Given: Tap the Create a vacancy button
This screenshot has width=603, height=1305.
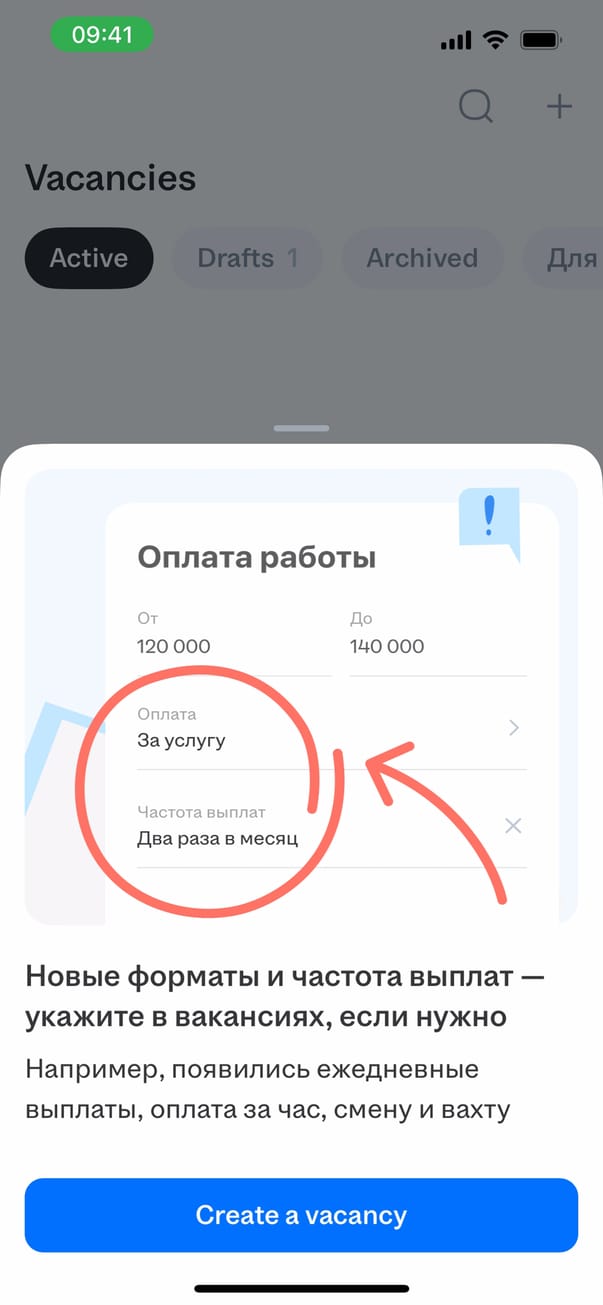Looking at the screenshot, I should [301, 1215].
